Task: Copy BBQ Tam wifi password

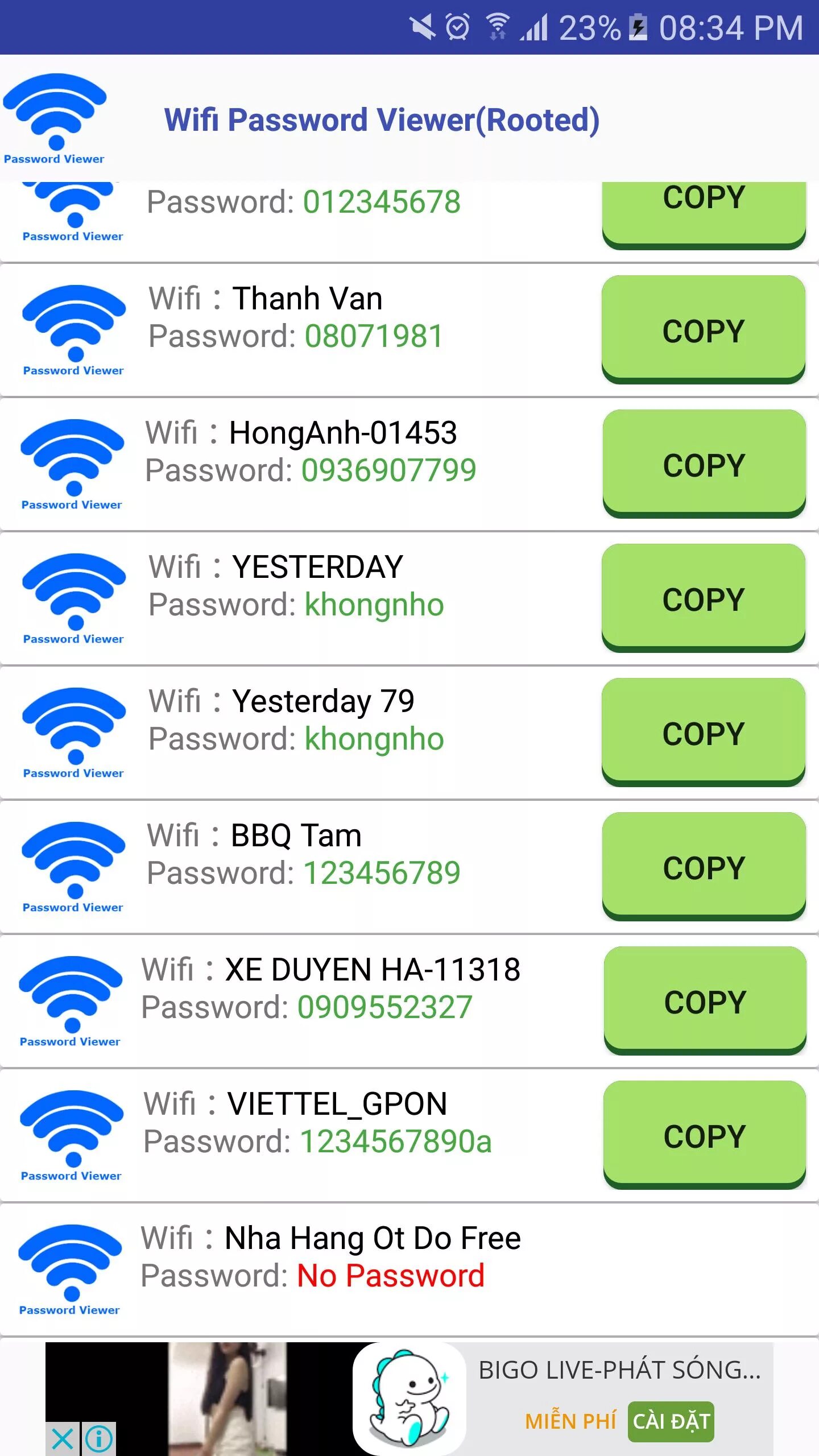Action: 704,867
